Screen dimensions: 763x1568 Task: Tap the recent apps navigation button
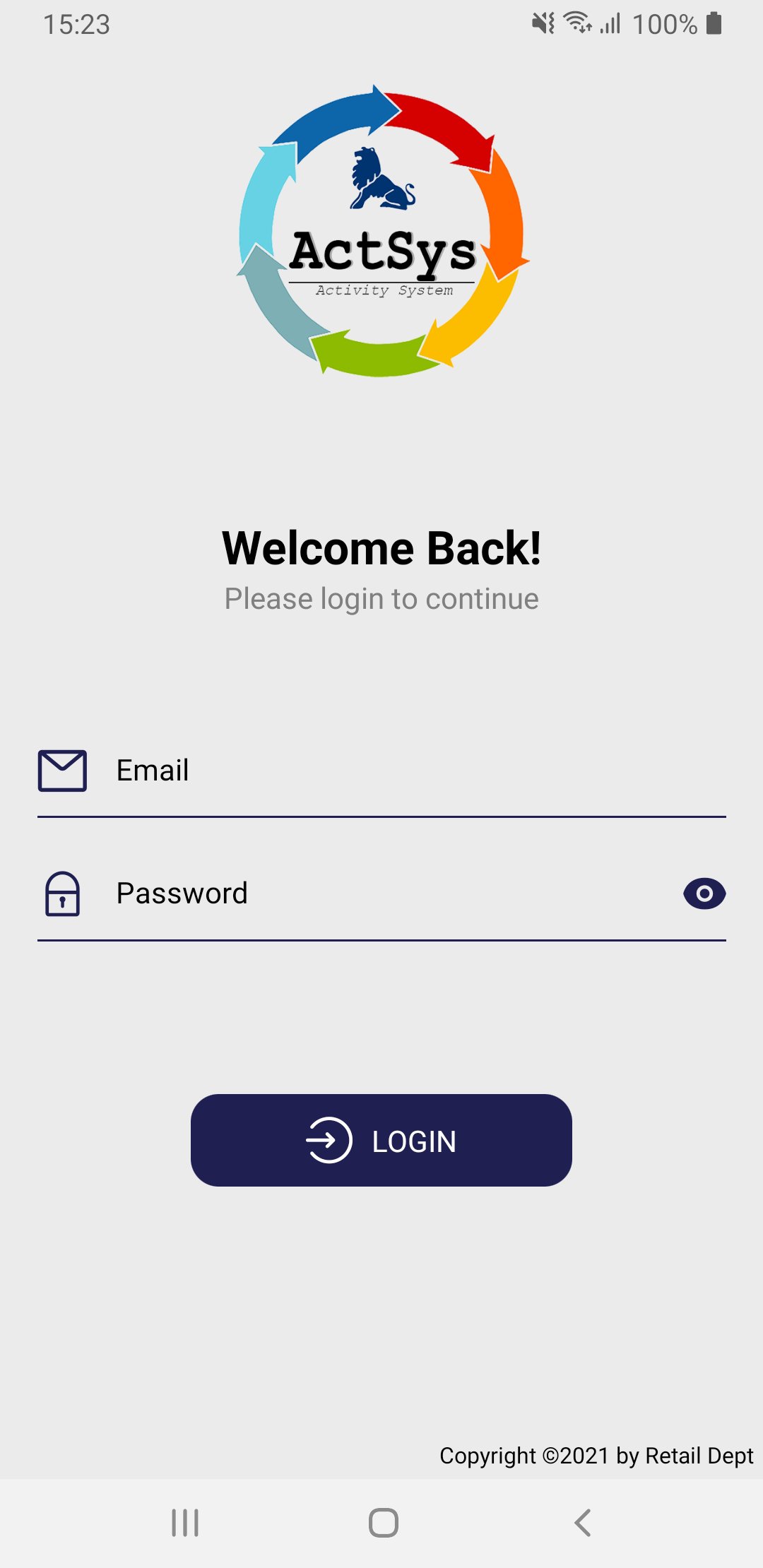[x=183, y=1523]
